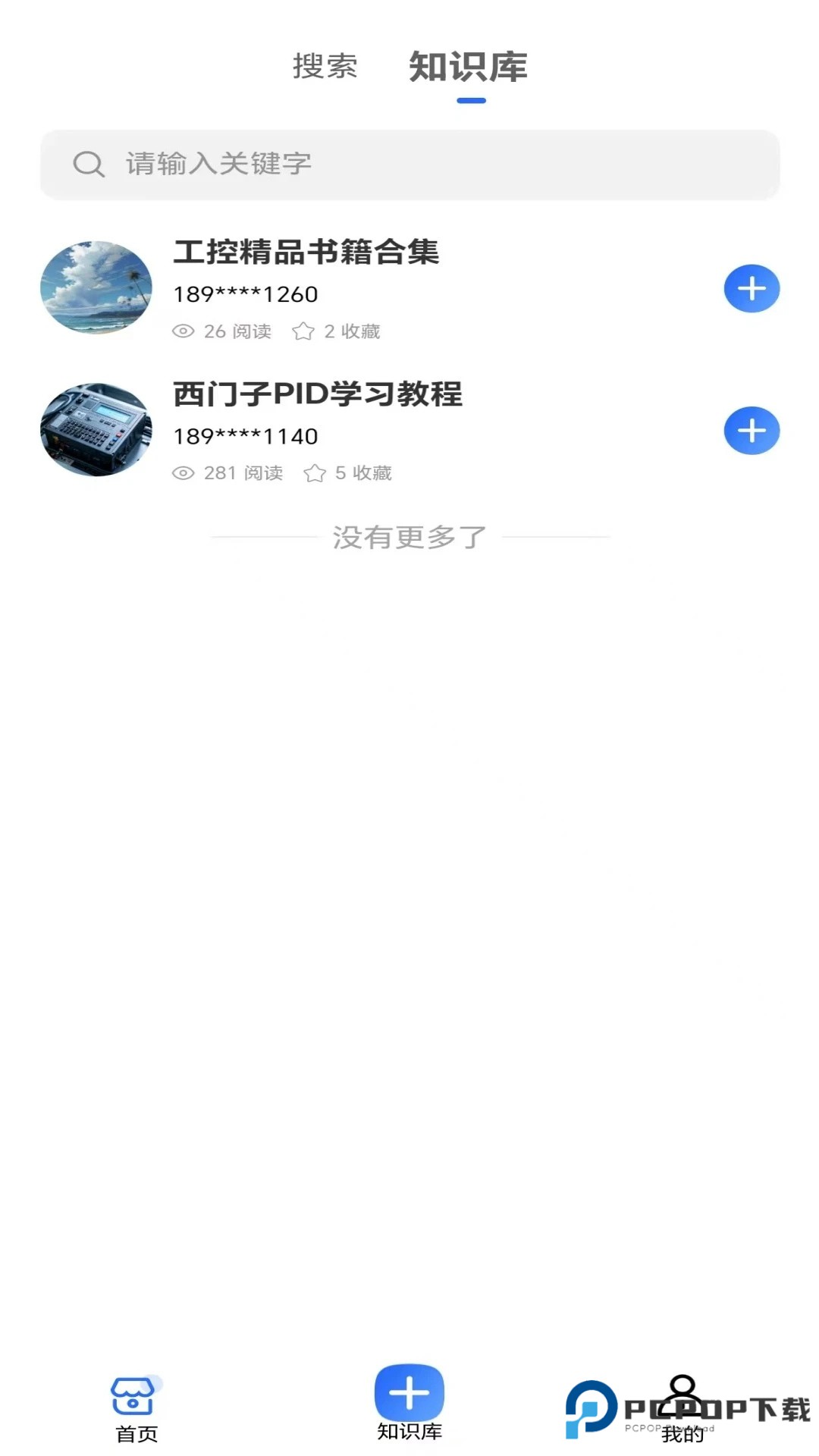This screenshot has width=819, height=1456.
Task: Open the 西门子PID学习教程 entry
Action: point(318,395)
